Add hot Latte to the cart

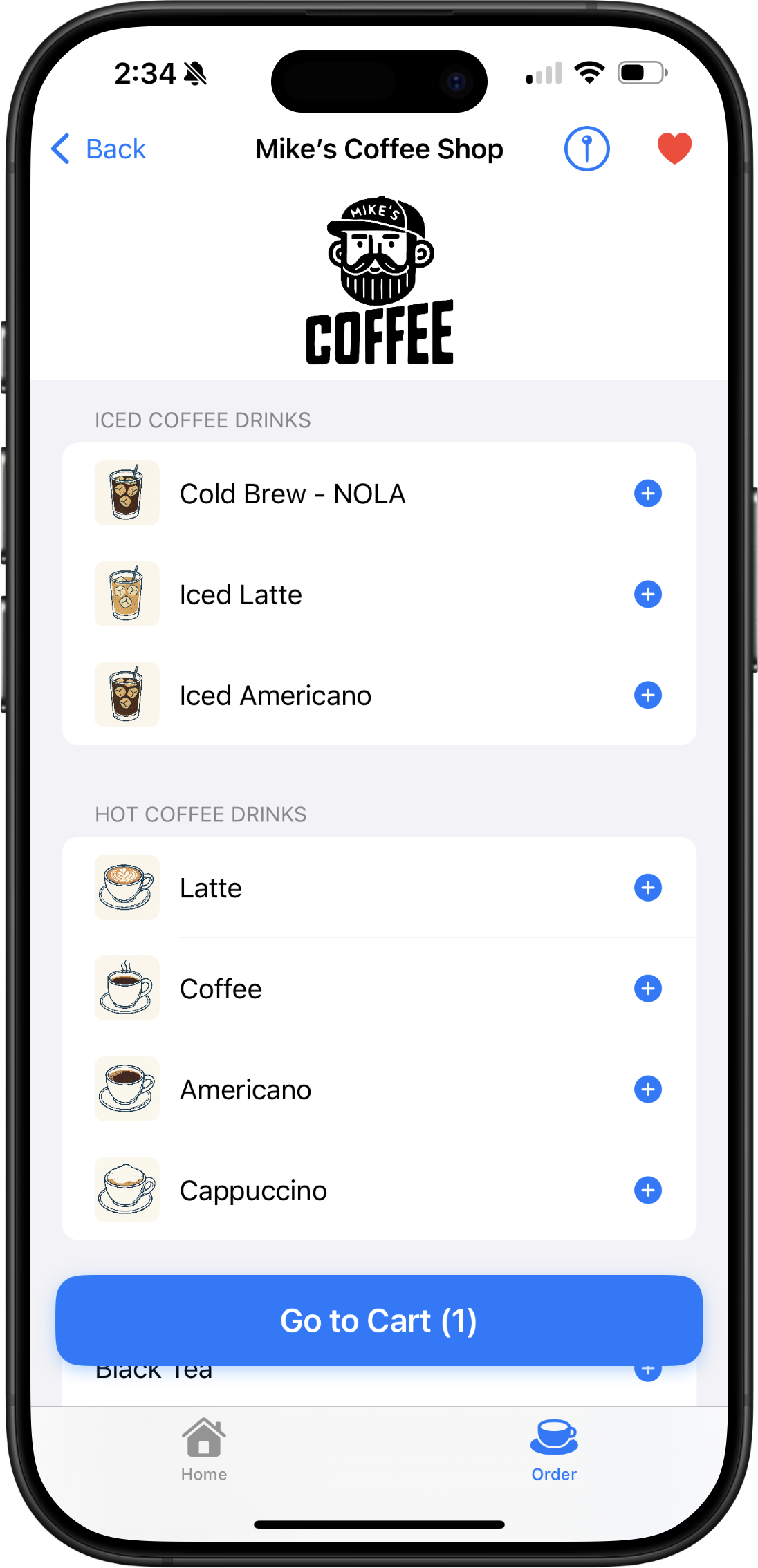[x=647, y=888]
